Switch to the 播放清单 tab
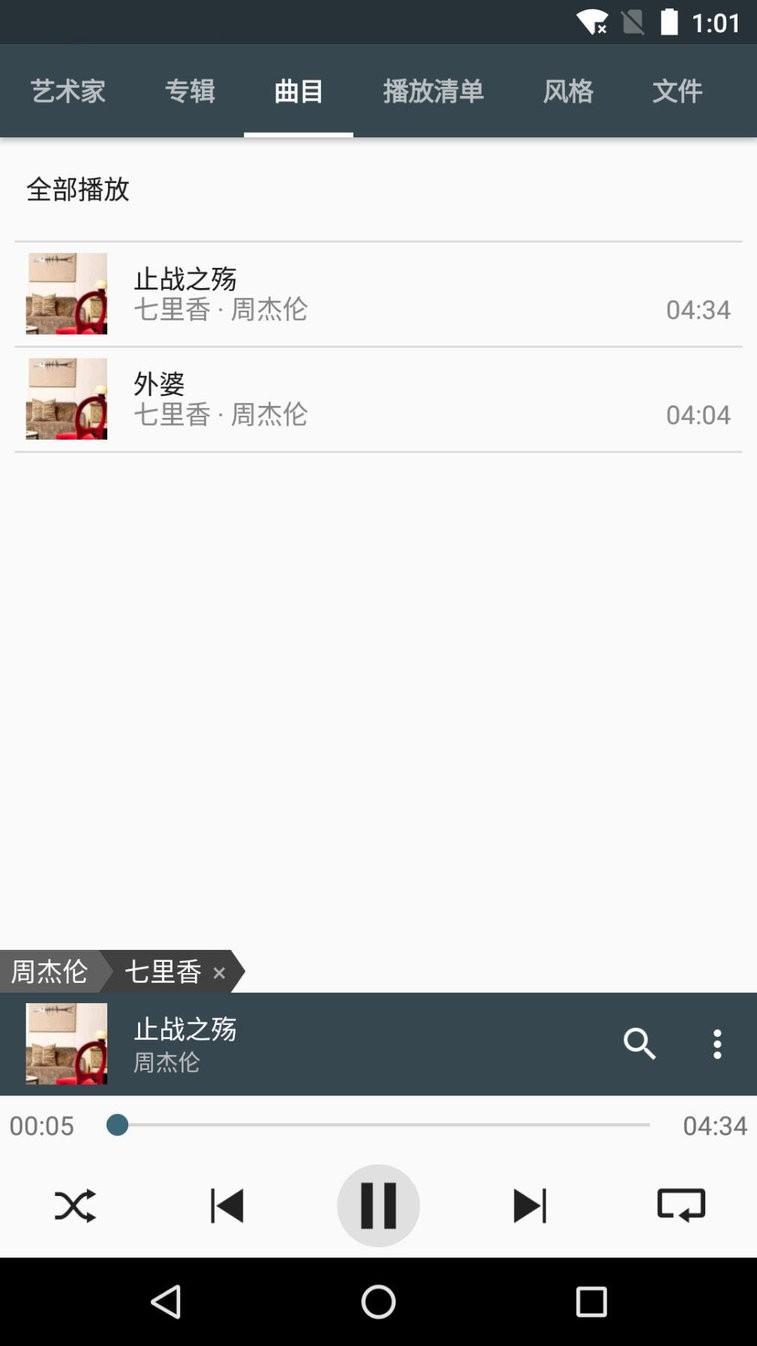The image size is (757, 1346). point(433,91)
